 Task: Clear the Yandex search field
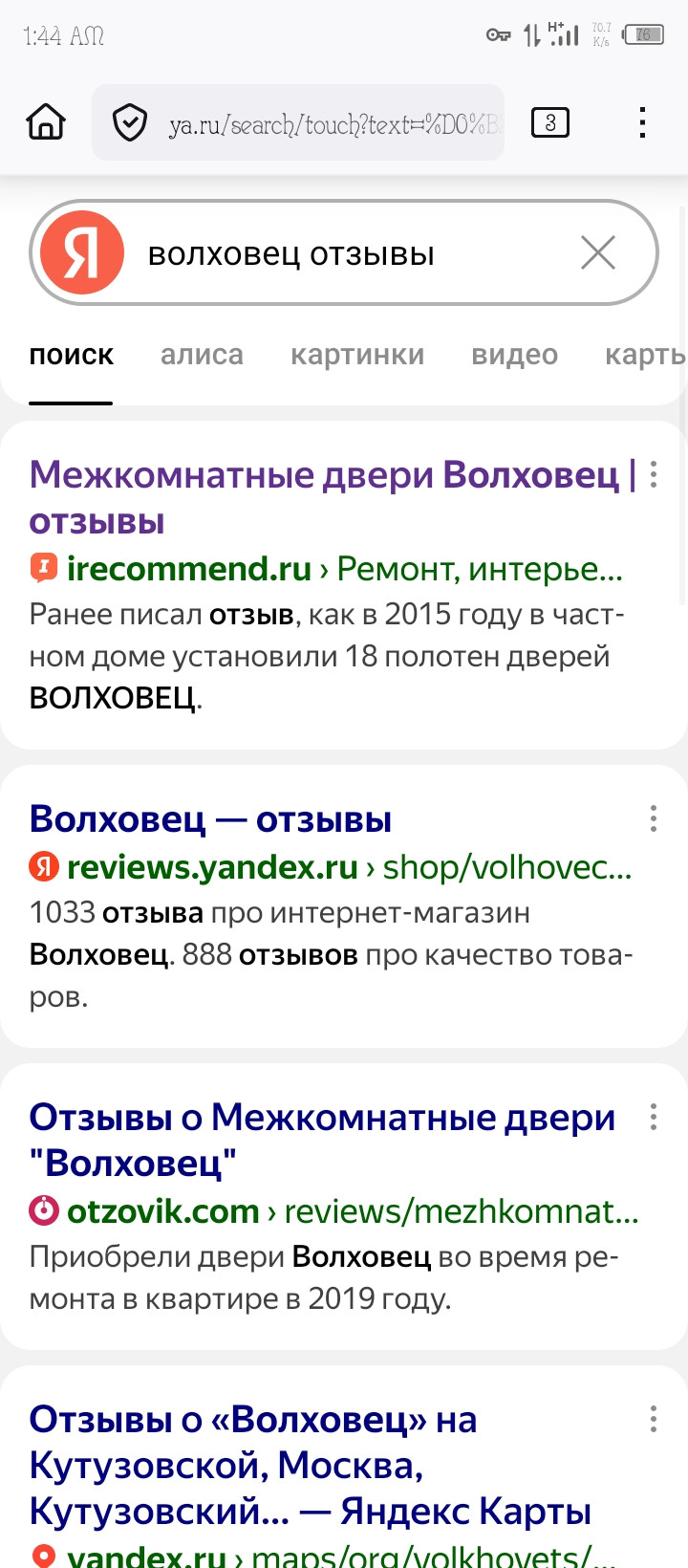(598, 253)
